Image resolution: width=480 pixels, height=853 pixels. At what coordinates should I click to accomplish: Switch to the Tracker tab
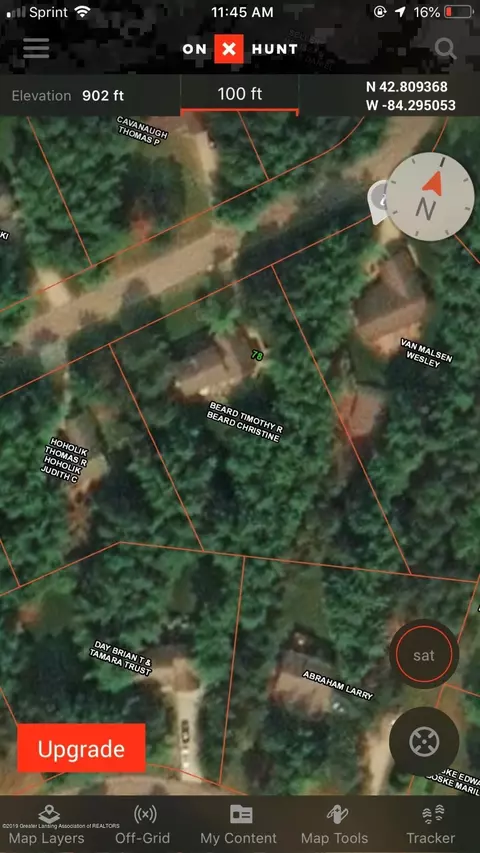[x=430, y=825]
